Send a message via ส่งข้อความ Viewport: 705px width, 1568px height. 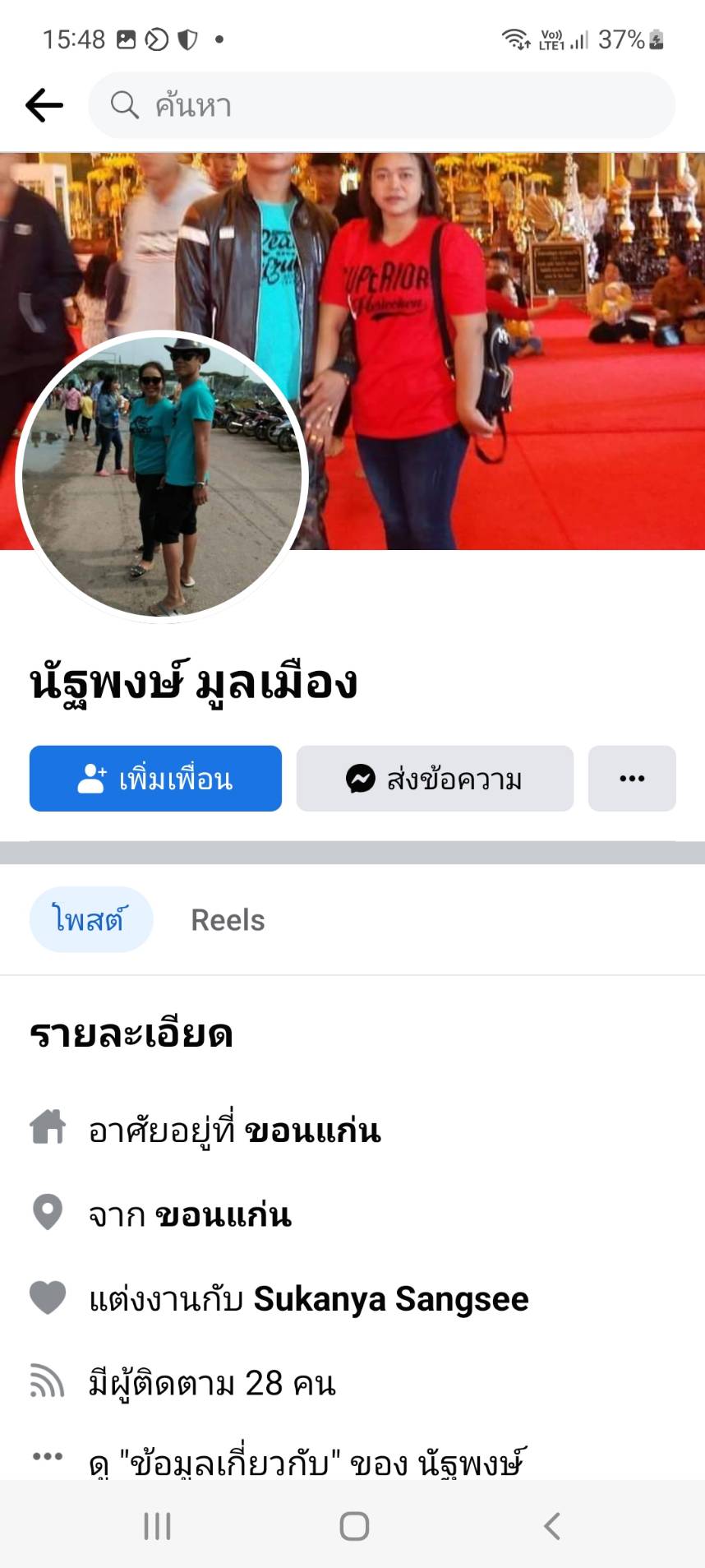tap(435, 779)
